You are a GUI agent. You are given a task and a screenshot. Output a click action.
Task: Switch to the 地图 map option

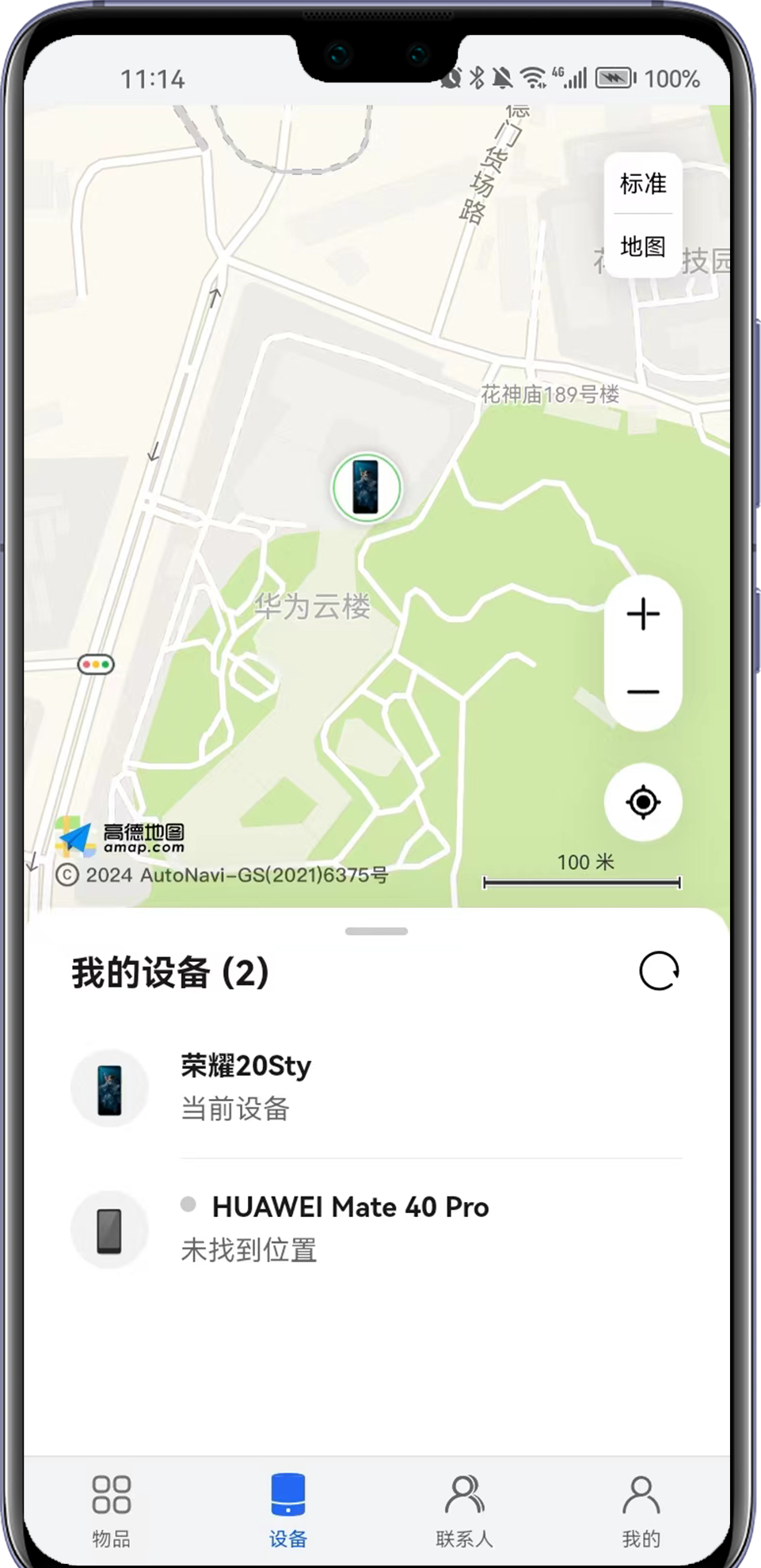pyautogui.click(x=642, y=246)
